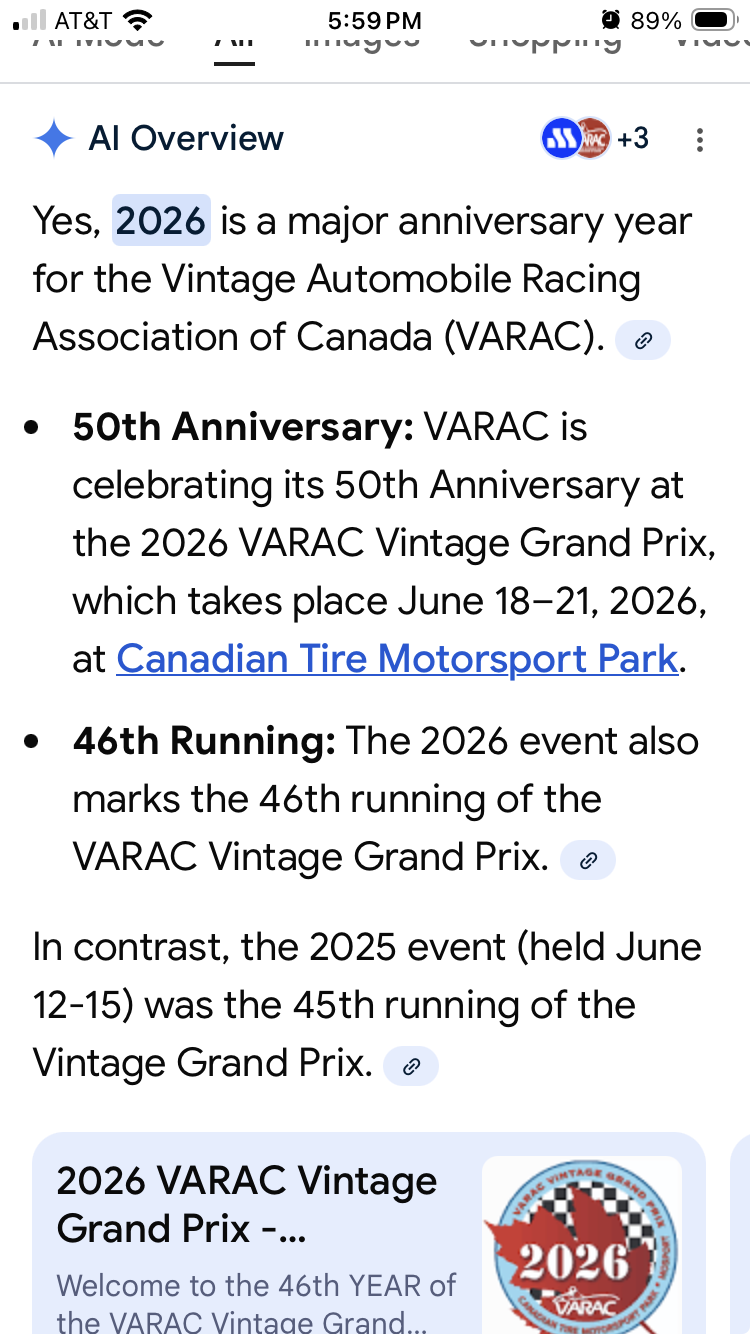Tap the source link icon after "VARAC Vintage Grand Prix."
Image resolution: width=750 pixels, height=1334 pixels.
(x=588, y=860)
